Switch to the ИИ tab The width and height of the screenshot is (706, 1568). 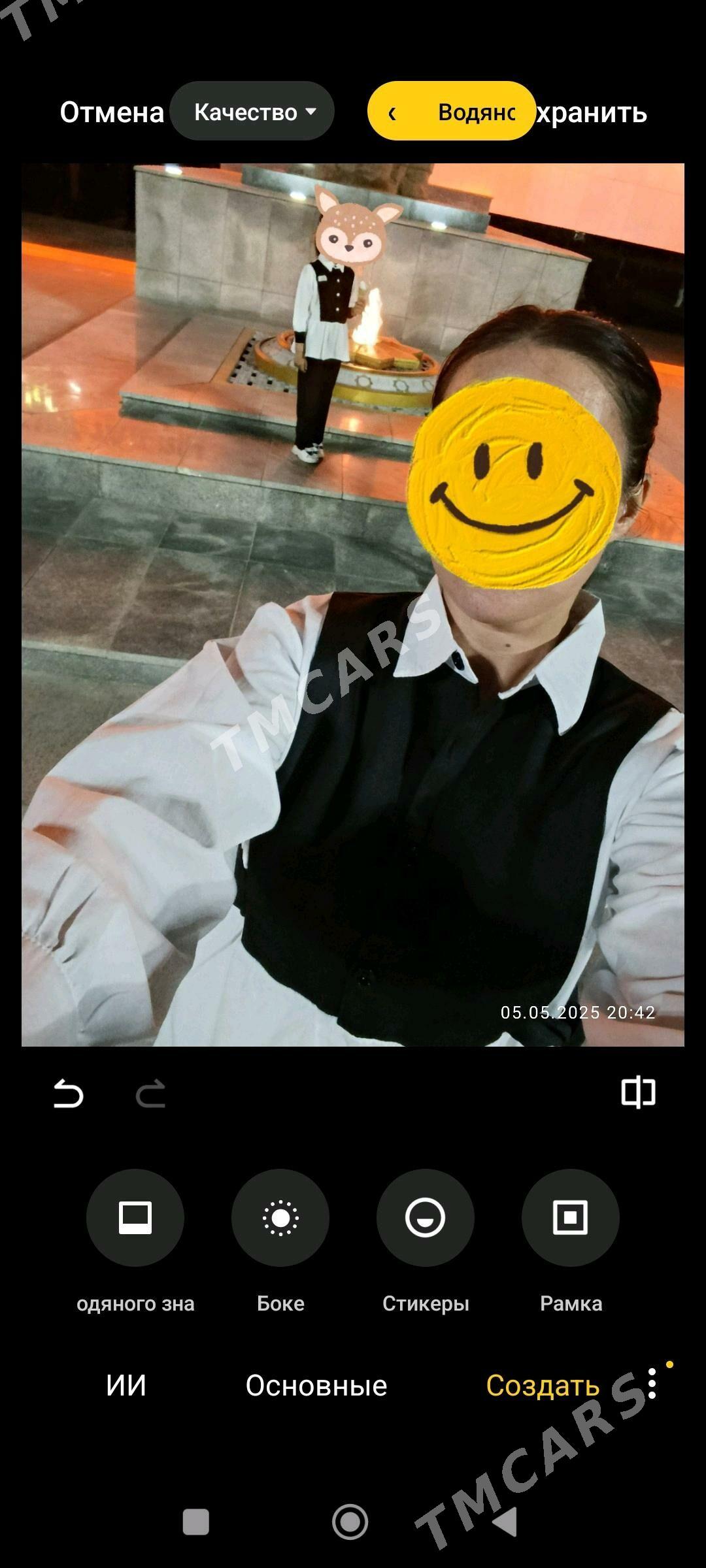pos(126,1385)
